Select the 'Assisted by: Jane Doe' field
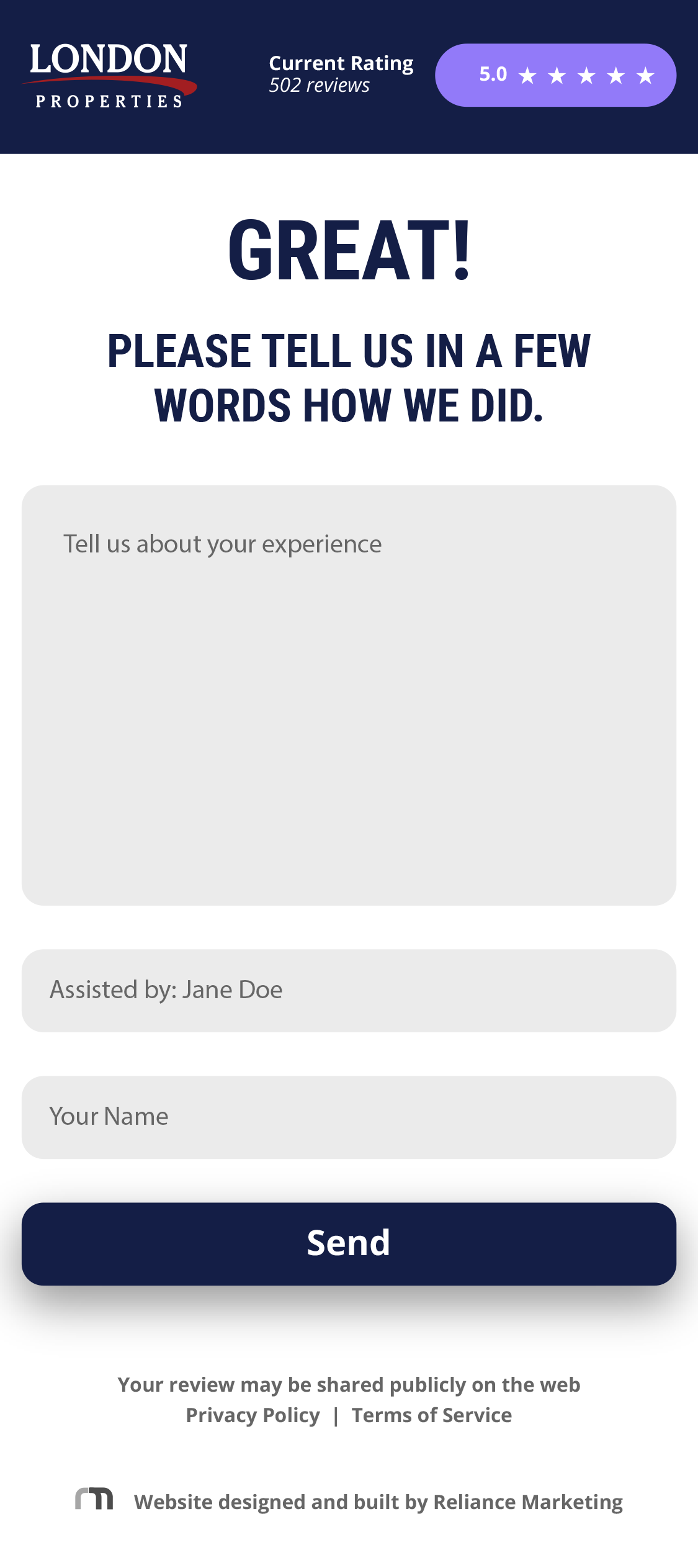The image size is (698, 1568). pyautogui.click(x=349, y=990)
